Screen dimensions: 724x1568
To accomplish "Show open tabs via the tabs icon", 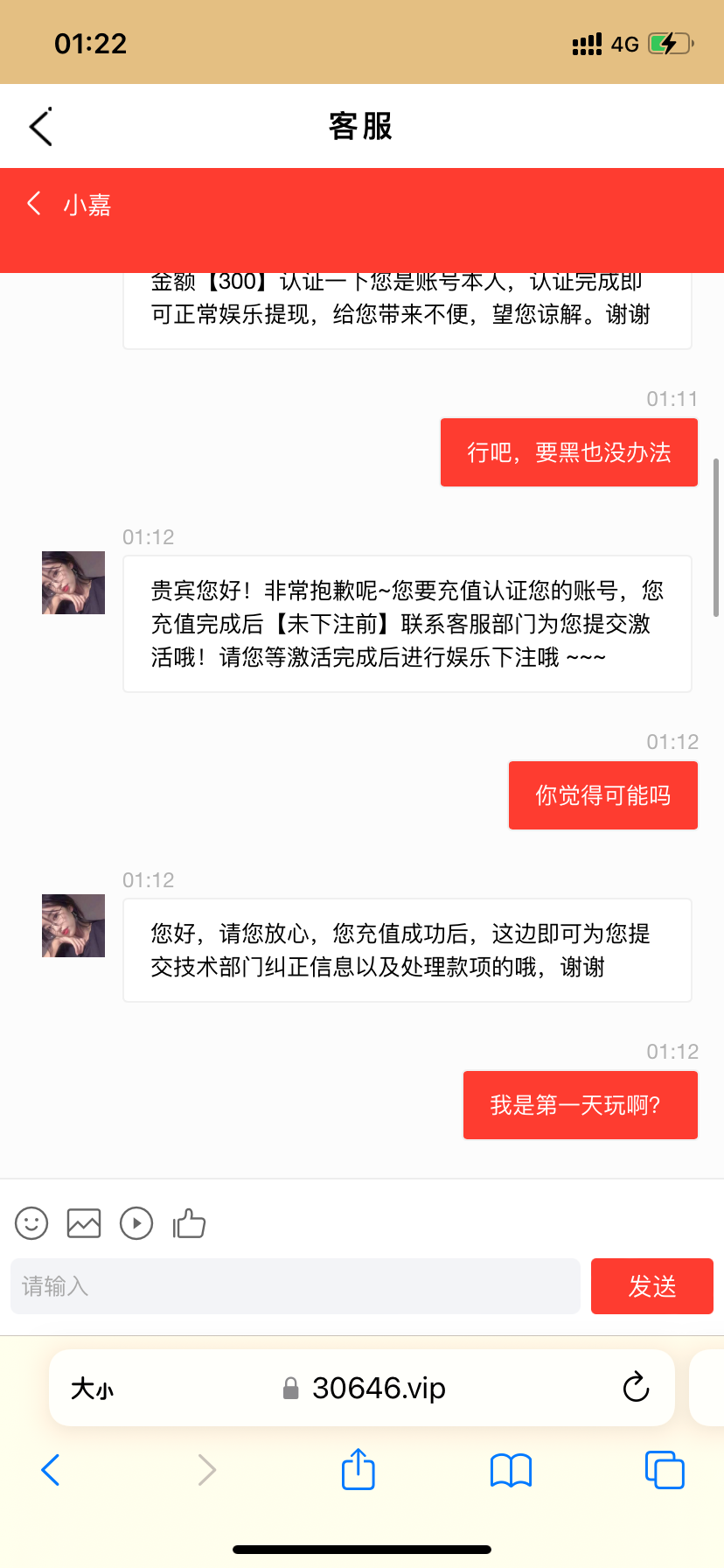I will [665, 1470].
